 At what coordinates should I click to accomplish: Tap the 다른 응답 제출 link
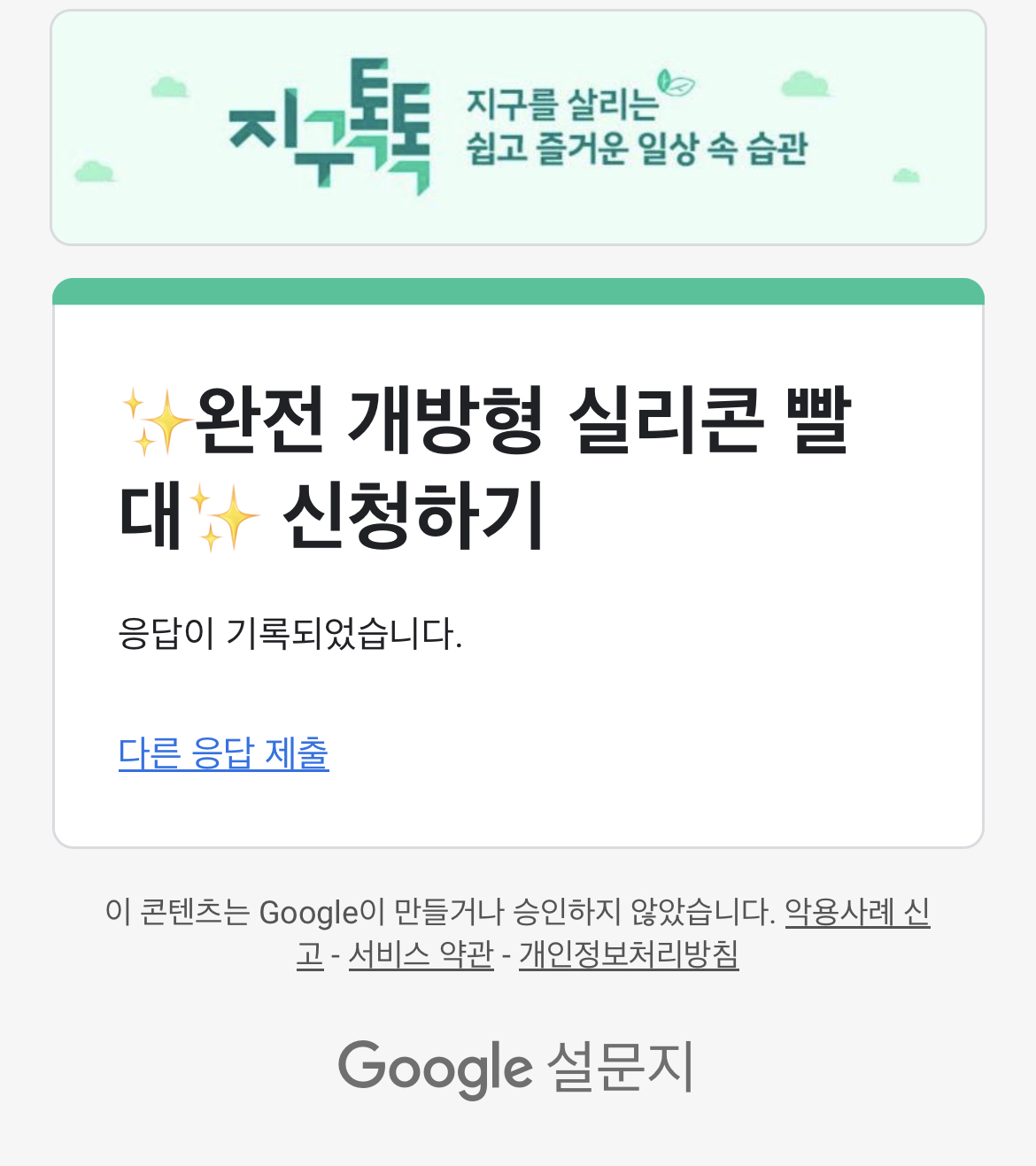223,753
